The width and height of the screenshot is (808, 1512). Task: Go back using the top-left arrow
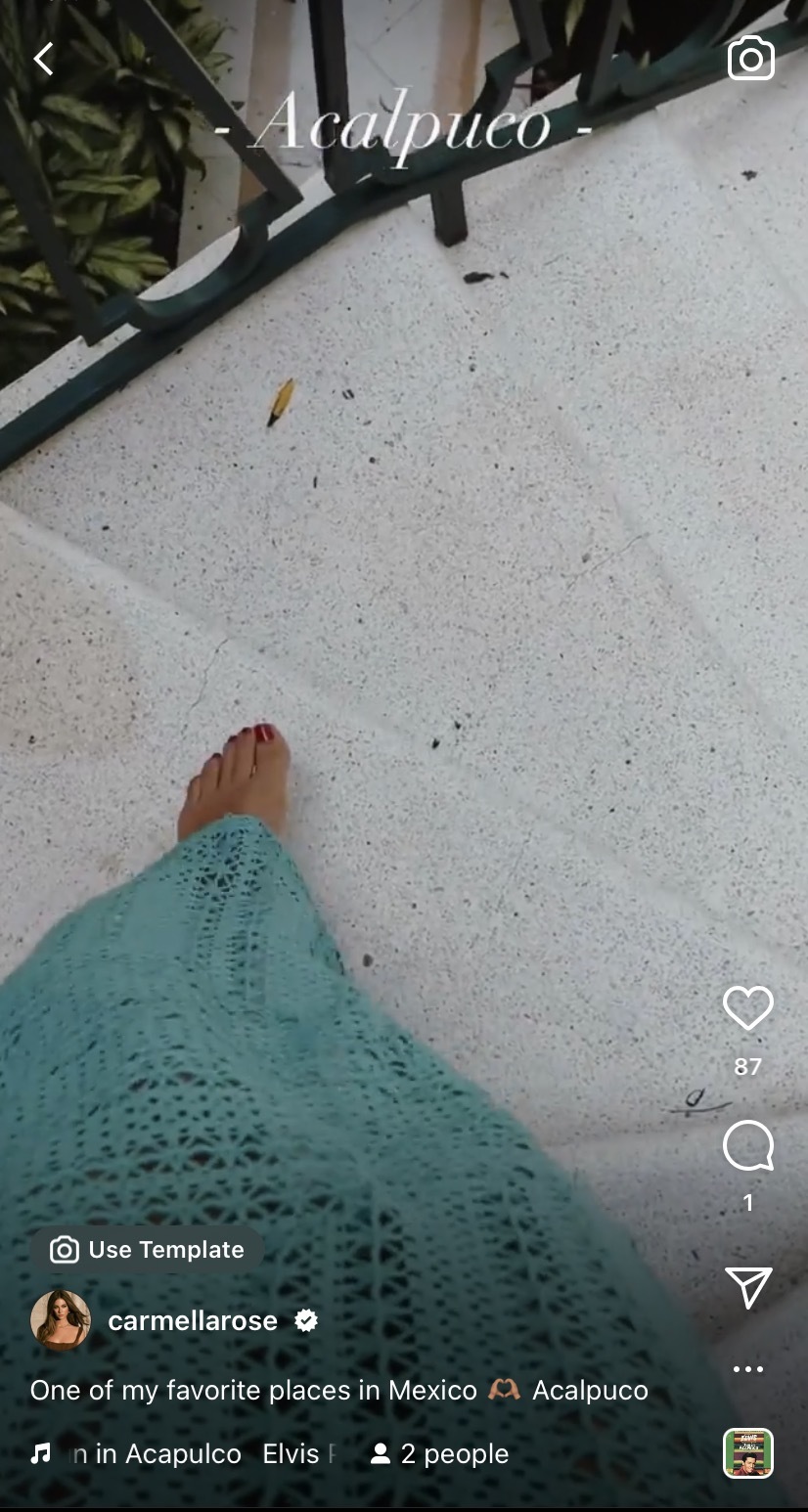point(43,60)
